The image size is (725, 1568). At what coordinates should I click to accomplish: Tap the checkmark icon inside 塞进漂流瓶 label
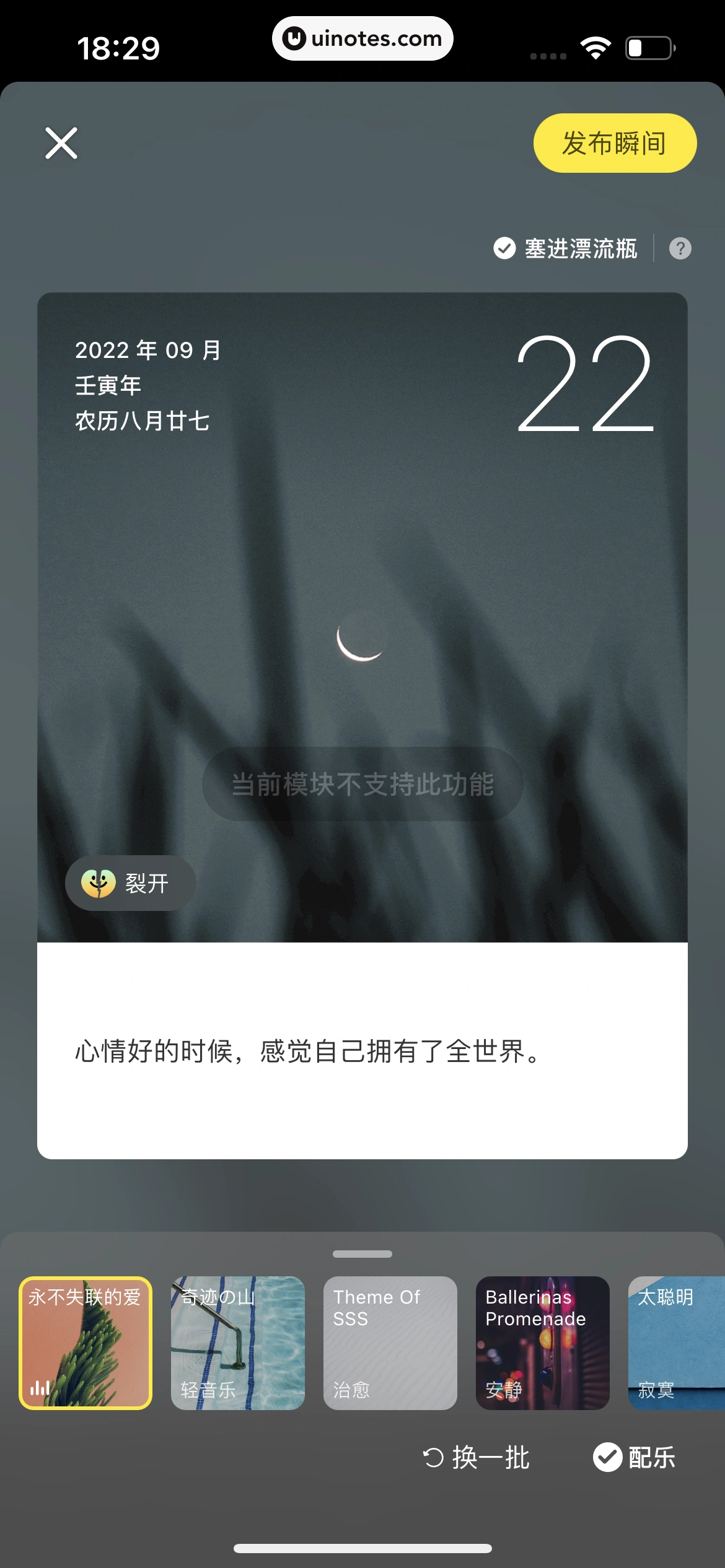tap(503, 248)
